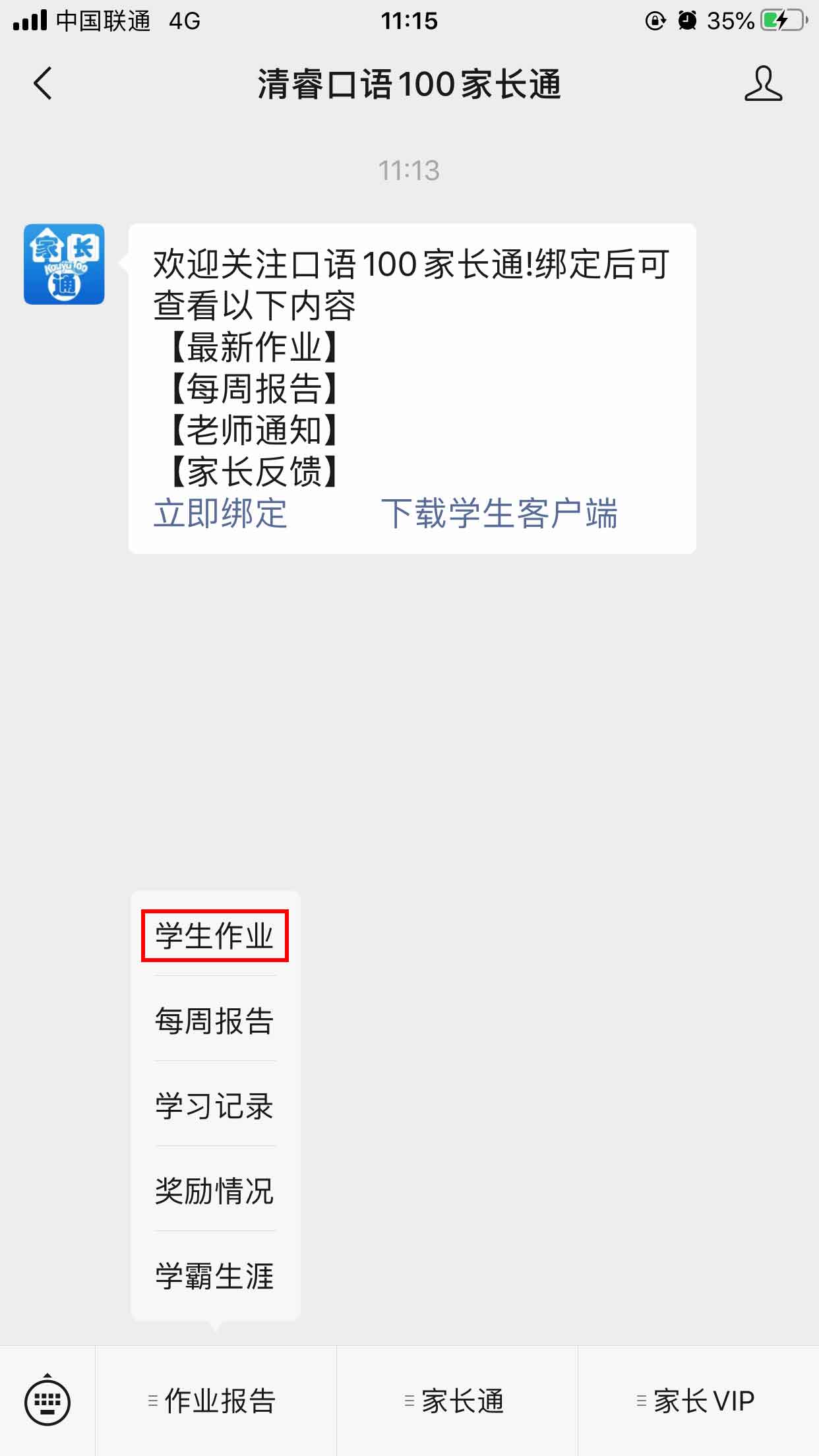Tap the 立即绑定 link
819x1456 pixels.
(x=220, y=513)
